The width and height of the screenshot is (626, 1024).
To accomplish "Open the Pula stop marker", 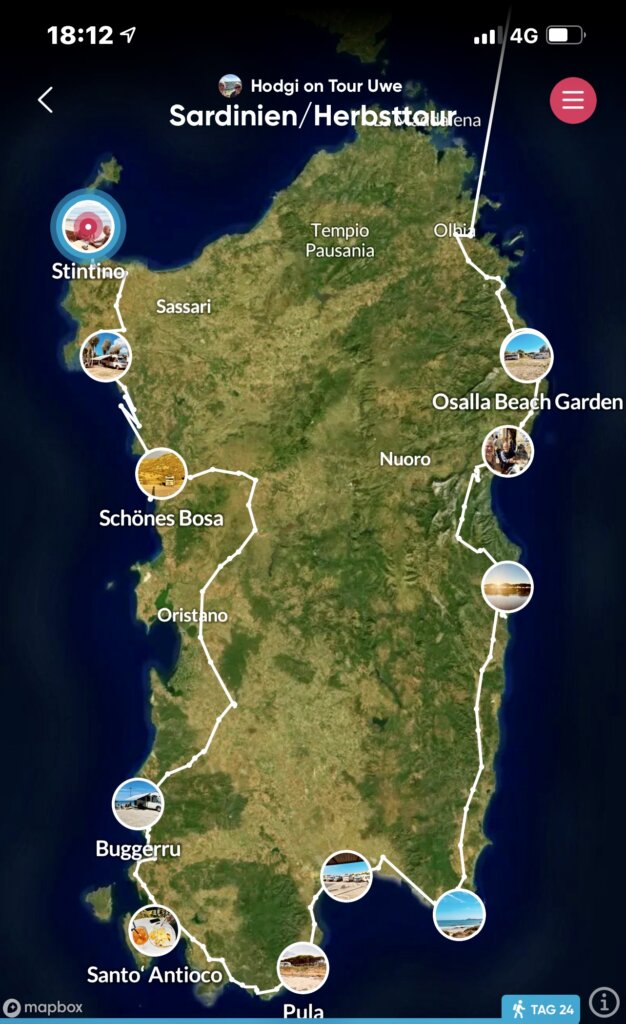I will [x=303, y=967].
